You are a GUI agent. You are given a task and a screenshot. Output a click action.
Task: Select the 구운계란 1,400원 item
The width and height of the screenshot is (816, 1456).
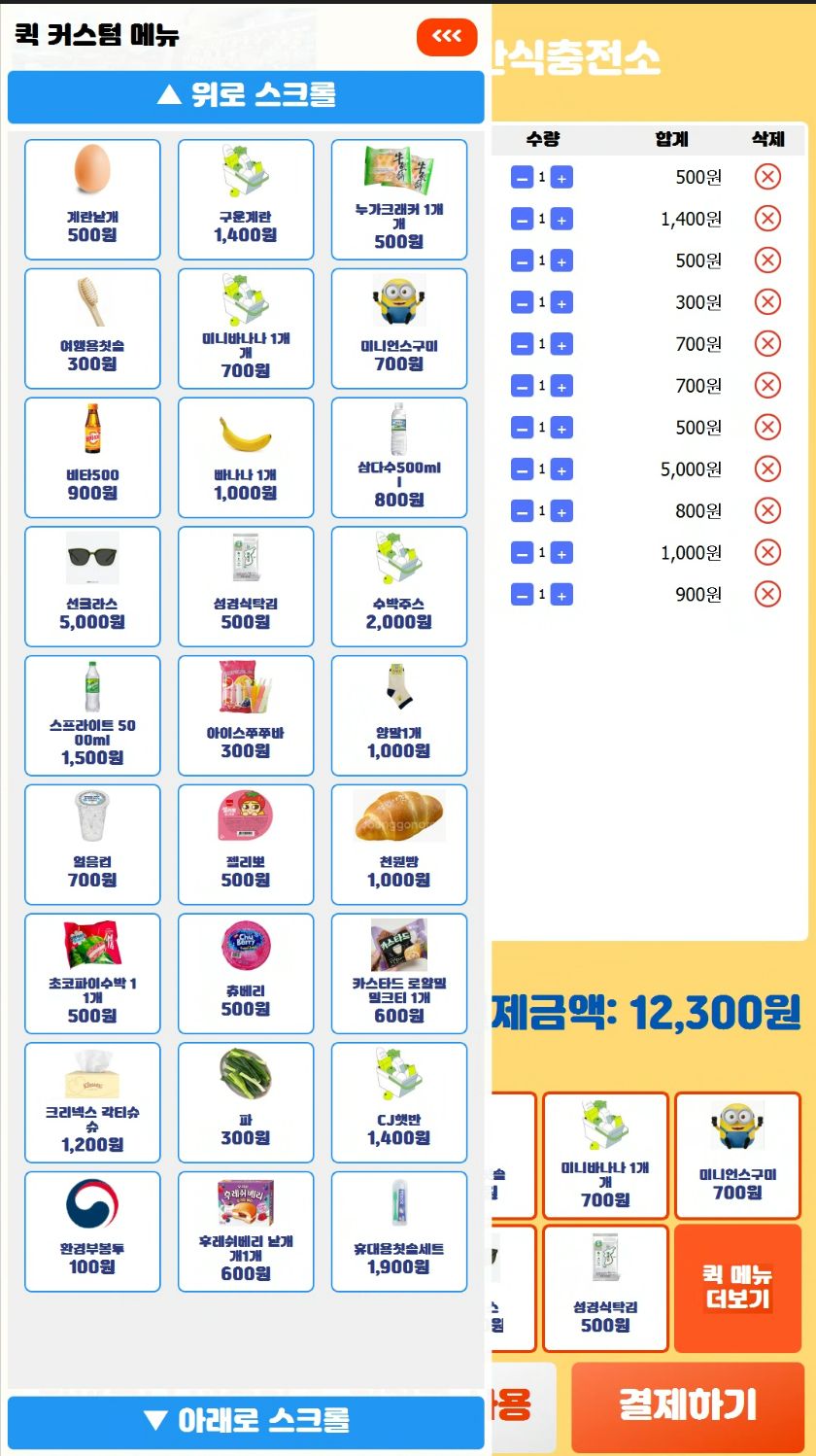(246, 199)
